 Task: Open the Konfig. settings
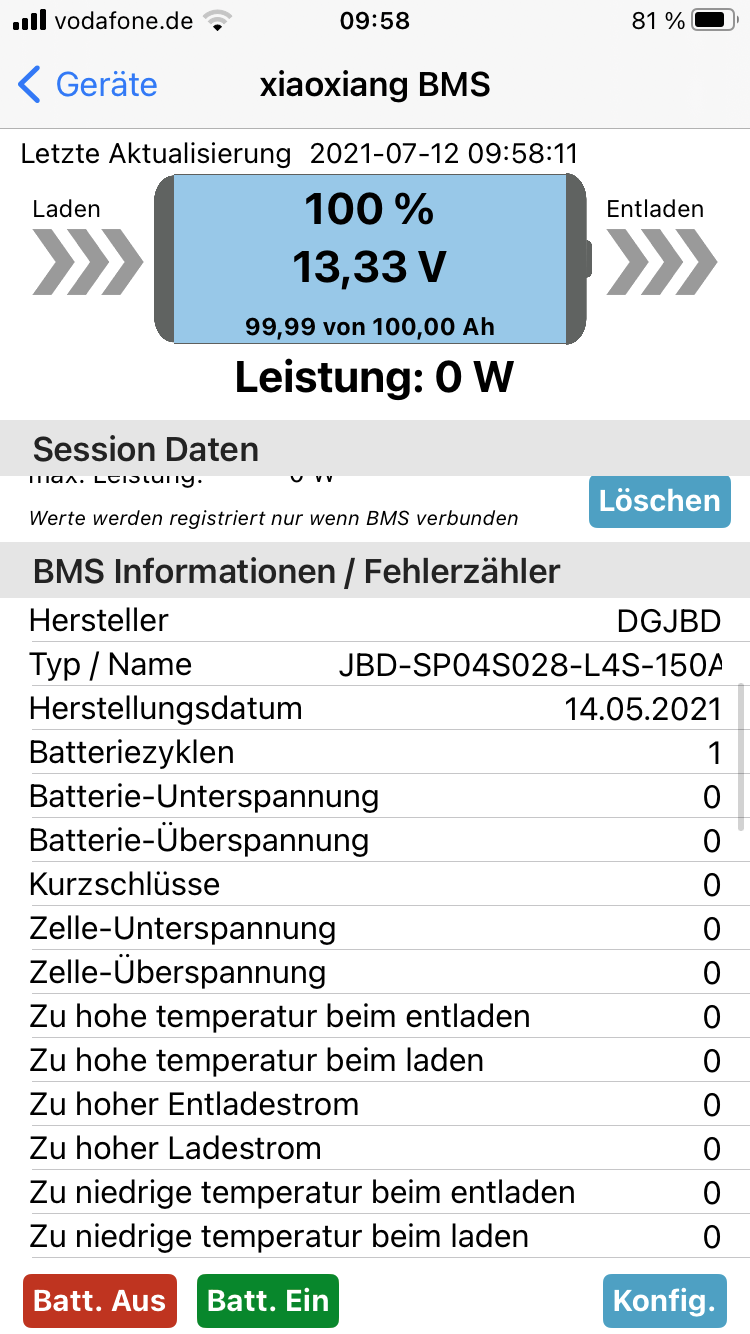664,1301
